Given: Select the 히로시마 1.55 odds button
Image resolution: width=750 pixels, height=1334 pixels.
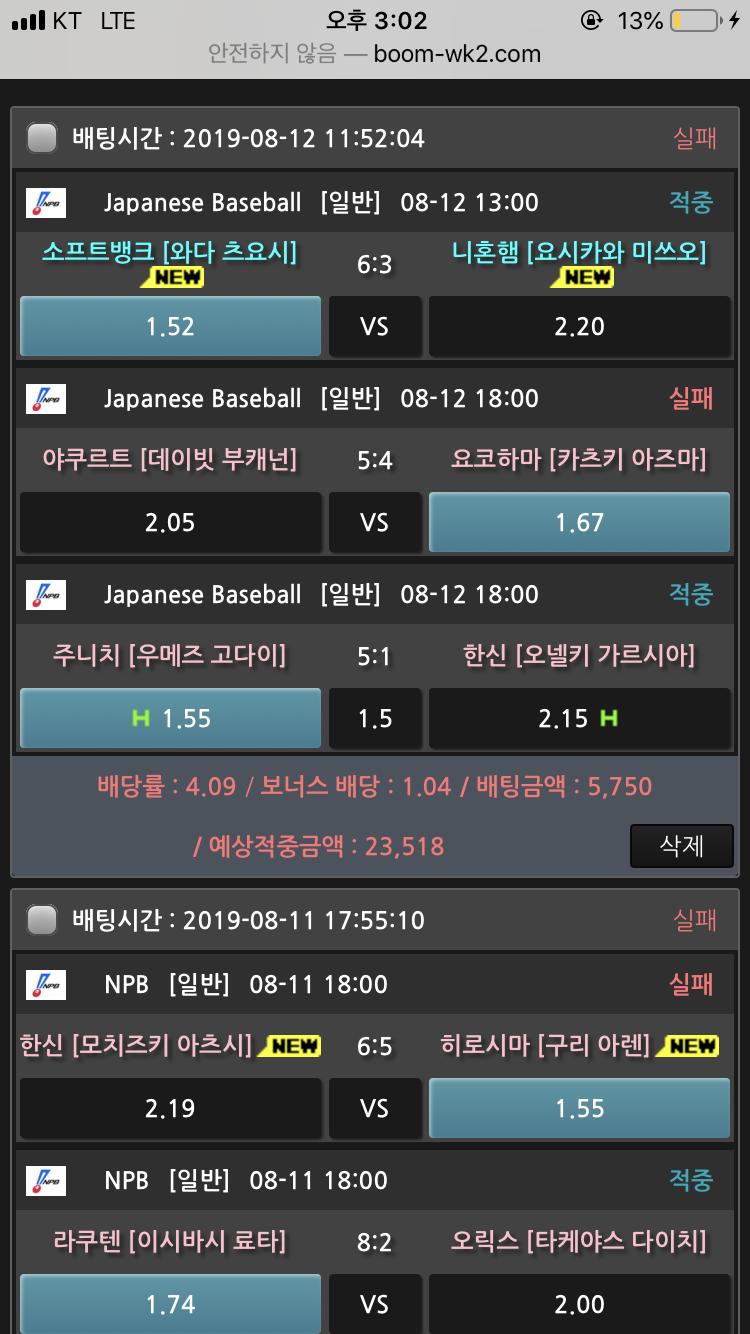Looking at the screenshot, I should tap(579, 1109).
